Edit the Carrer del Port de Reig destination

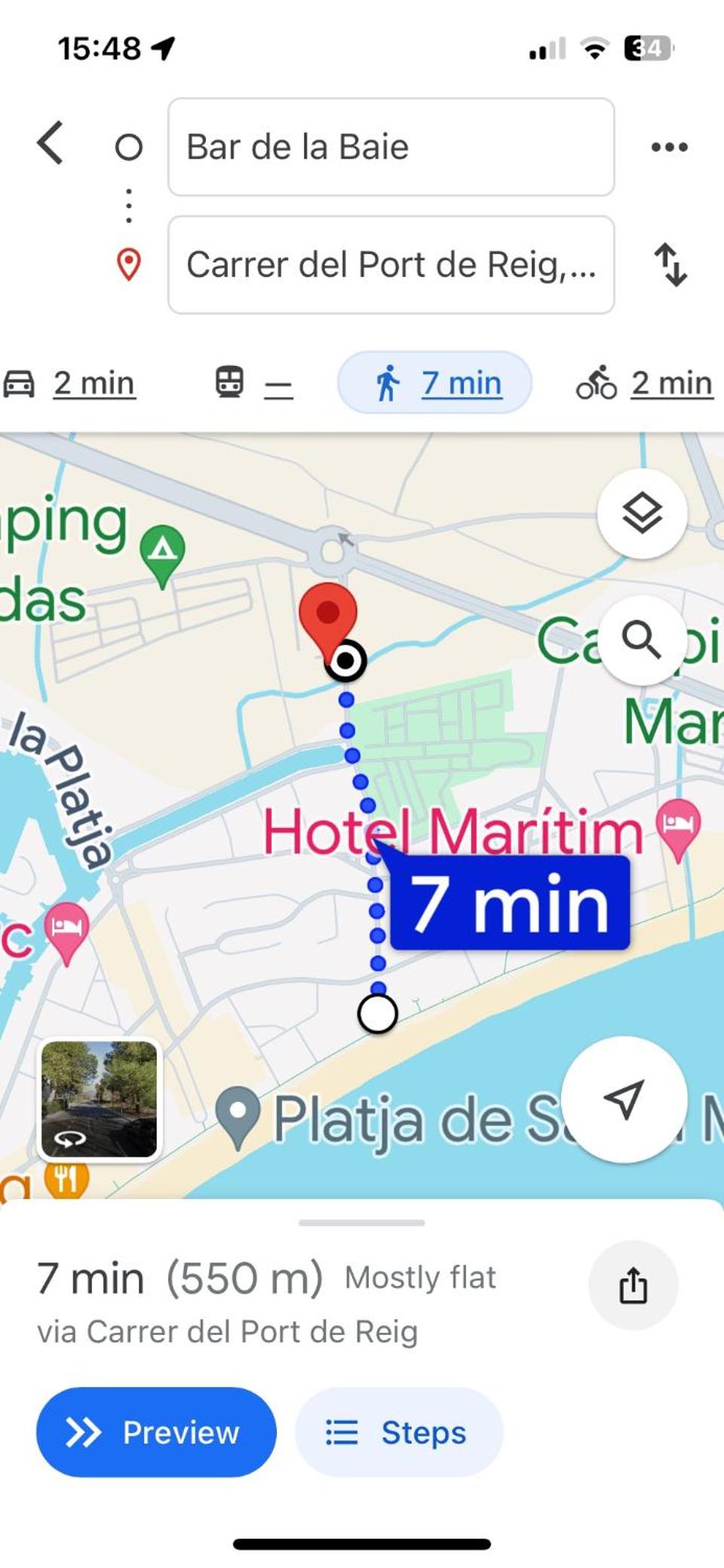[391, 265]
